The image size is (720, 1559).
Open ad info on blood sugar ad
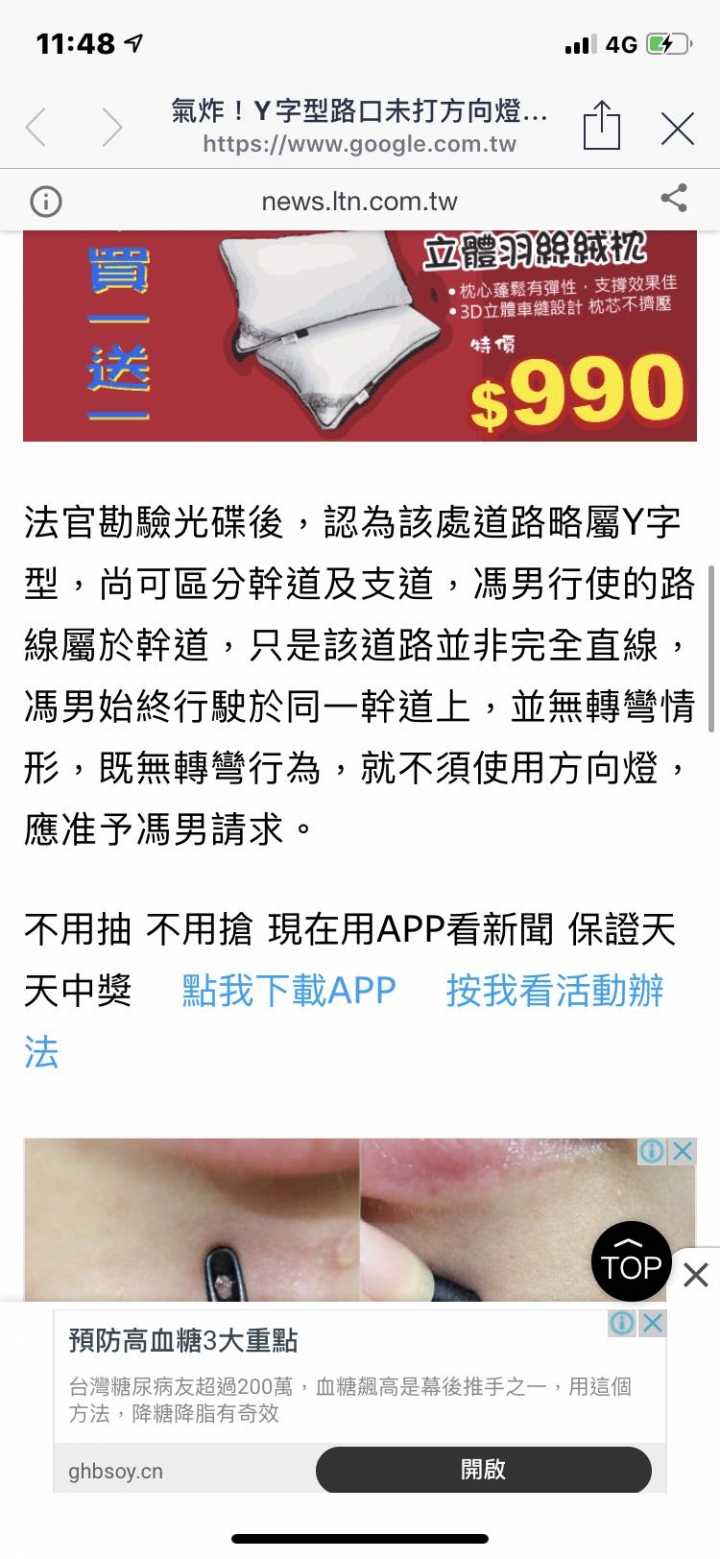coord(622,1323)
